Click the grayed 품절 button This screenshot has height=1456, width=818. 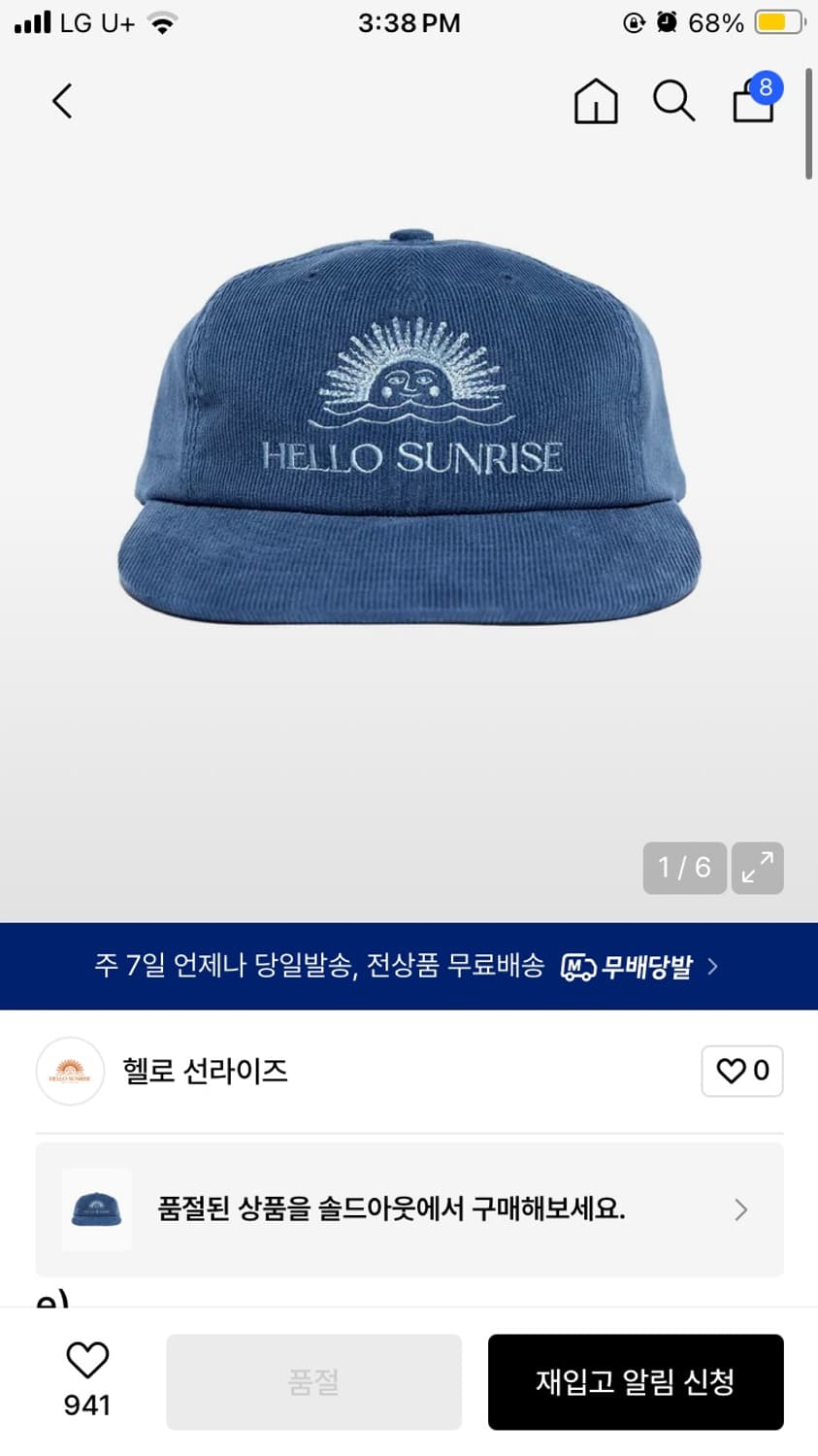tap(313, 1380)
